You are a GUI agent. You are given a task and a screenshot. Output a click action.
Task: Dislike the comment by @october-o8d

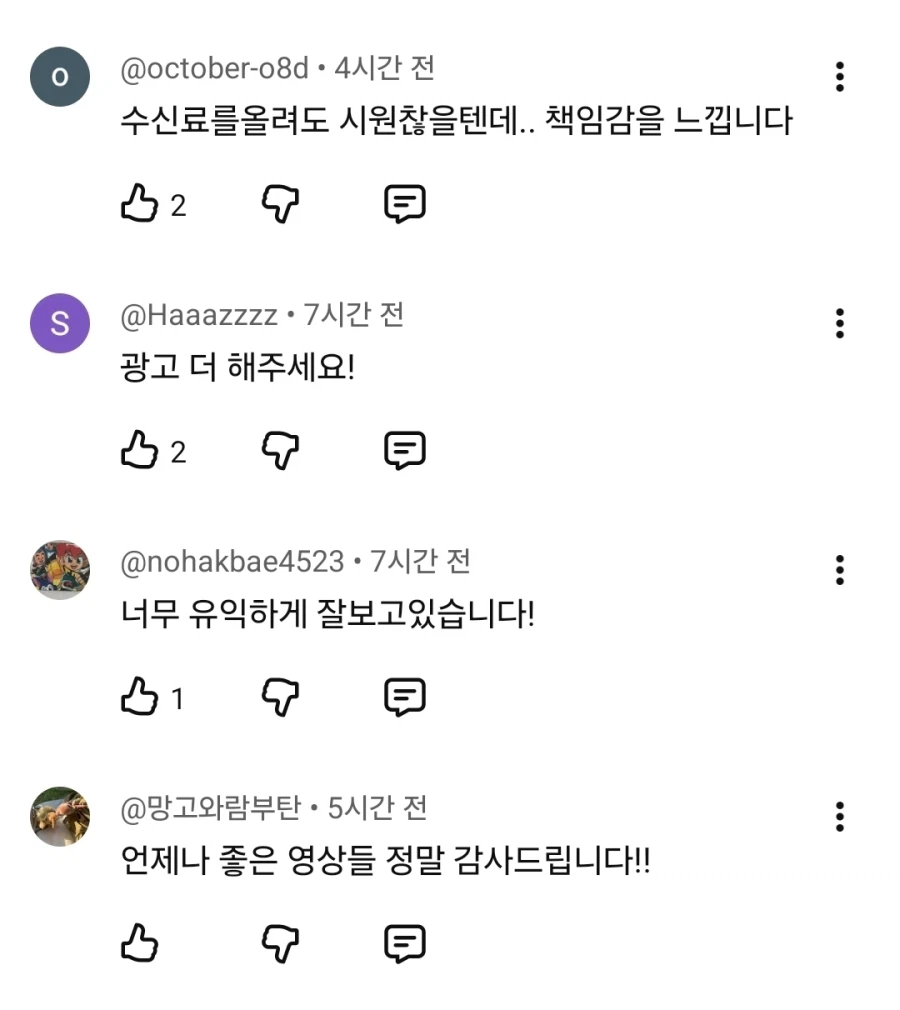click(280, 203)
